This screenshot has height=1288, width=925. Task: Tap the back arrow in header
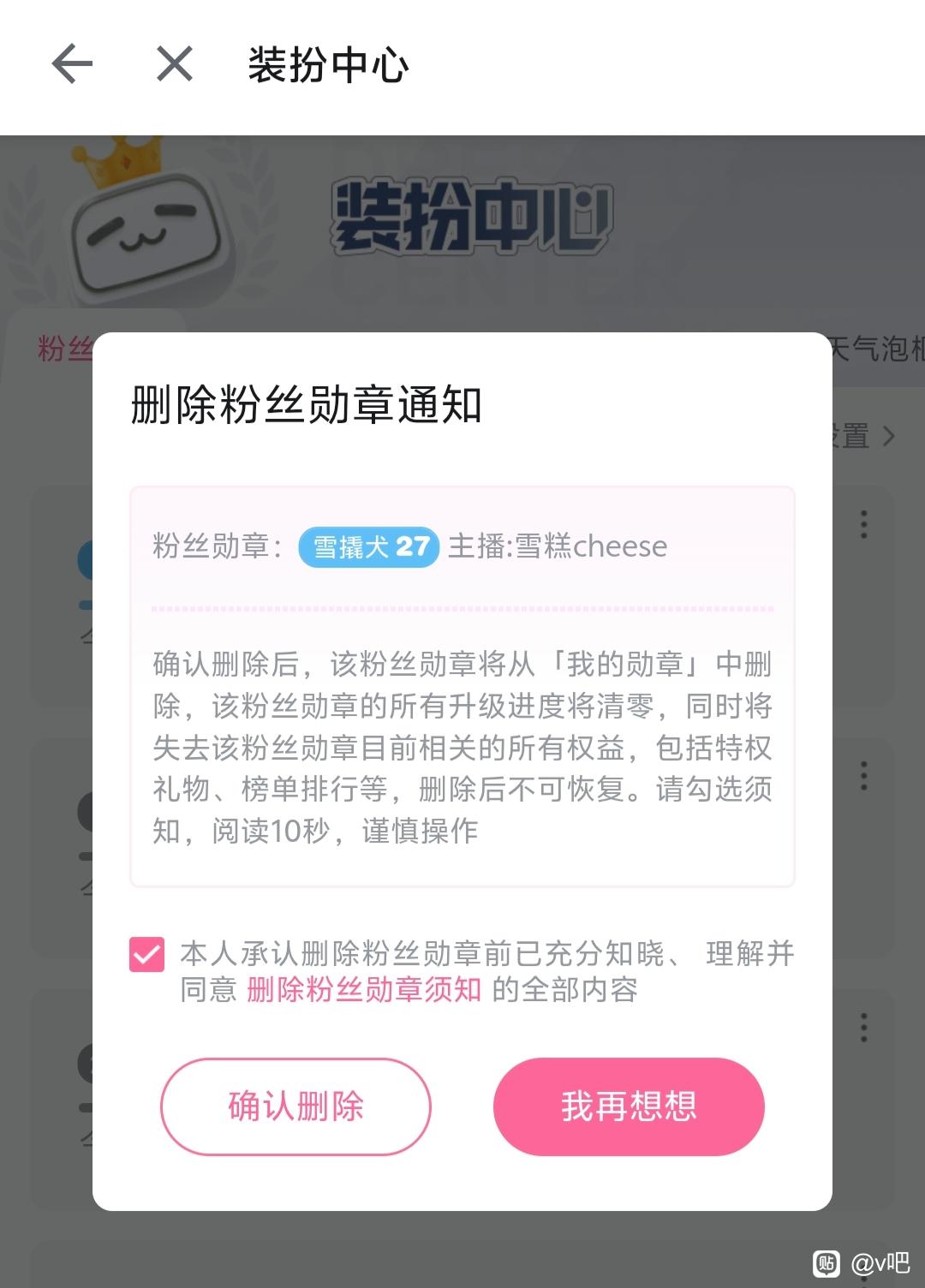point(72,64)
